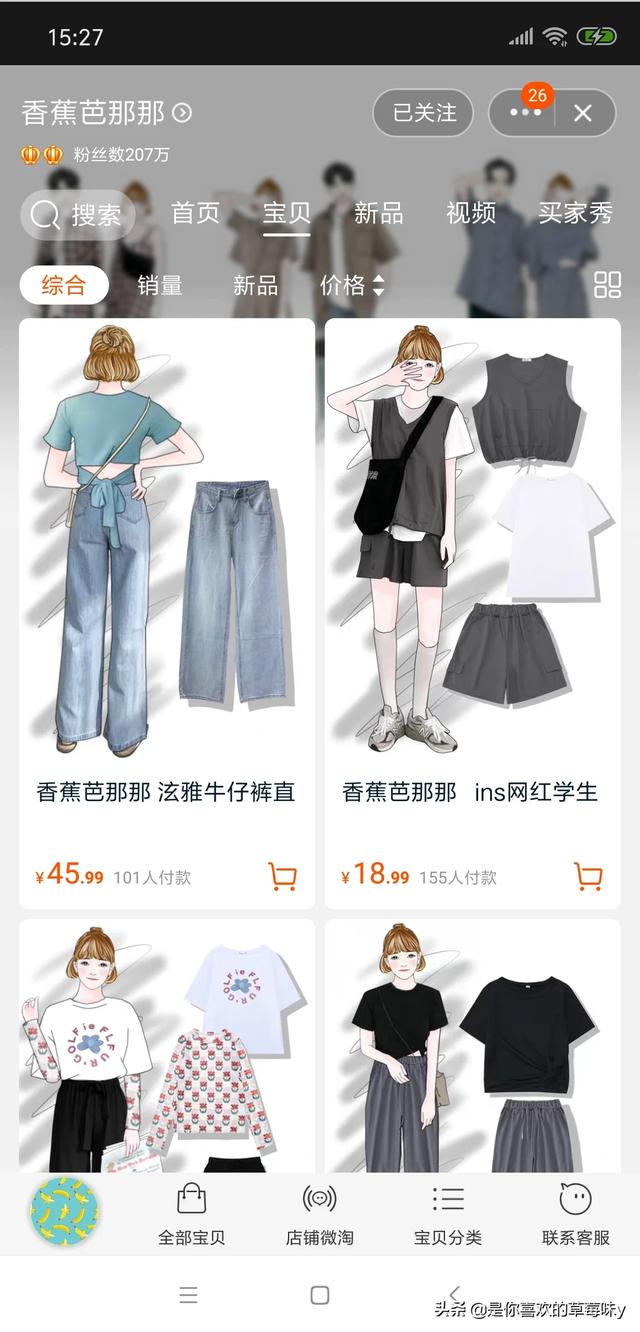The height and width of the screenshot is (1332, 640).
Task: Open the 搜索 search box
Action: (77, 214)
